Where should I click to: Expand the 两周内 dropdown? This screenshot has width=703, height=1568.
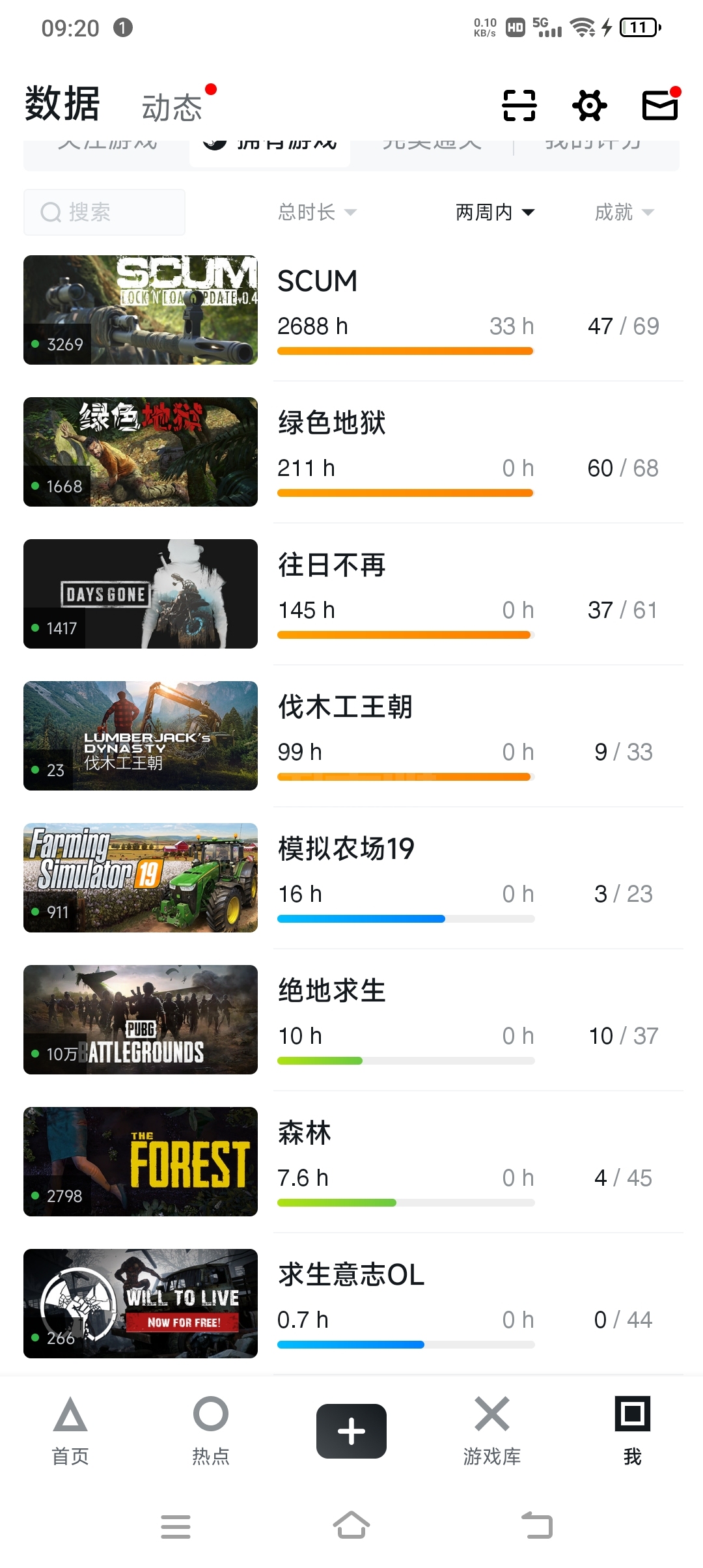495,212
